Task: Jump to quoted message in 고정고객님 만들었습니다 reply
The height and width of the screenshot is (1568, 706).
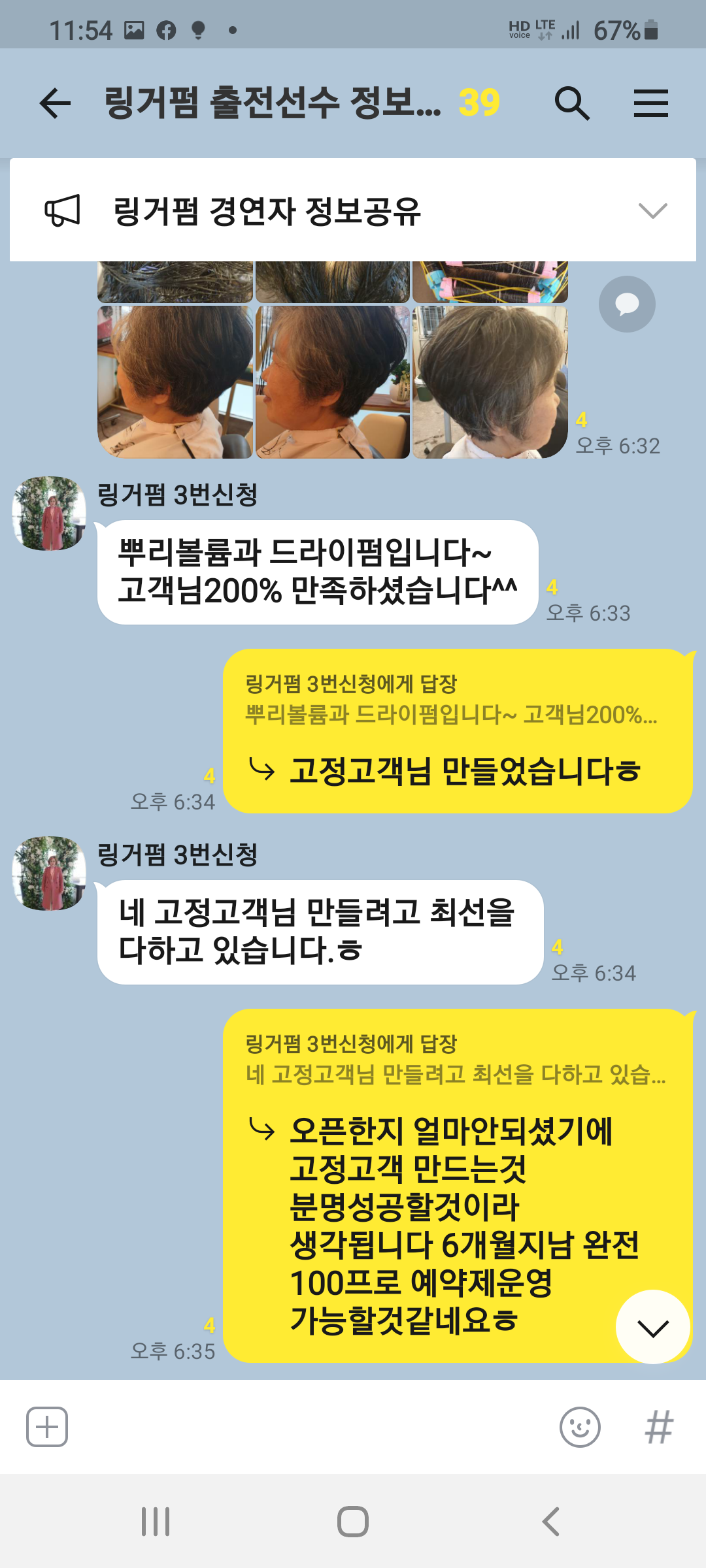Action: click(x=451, y=700)
